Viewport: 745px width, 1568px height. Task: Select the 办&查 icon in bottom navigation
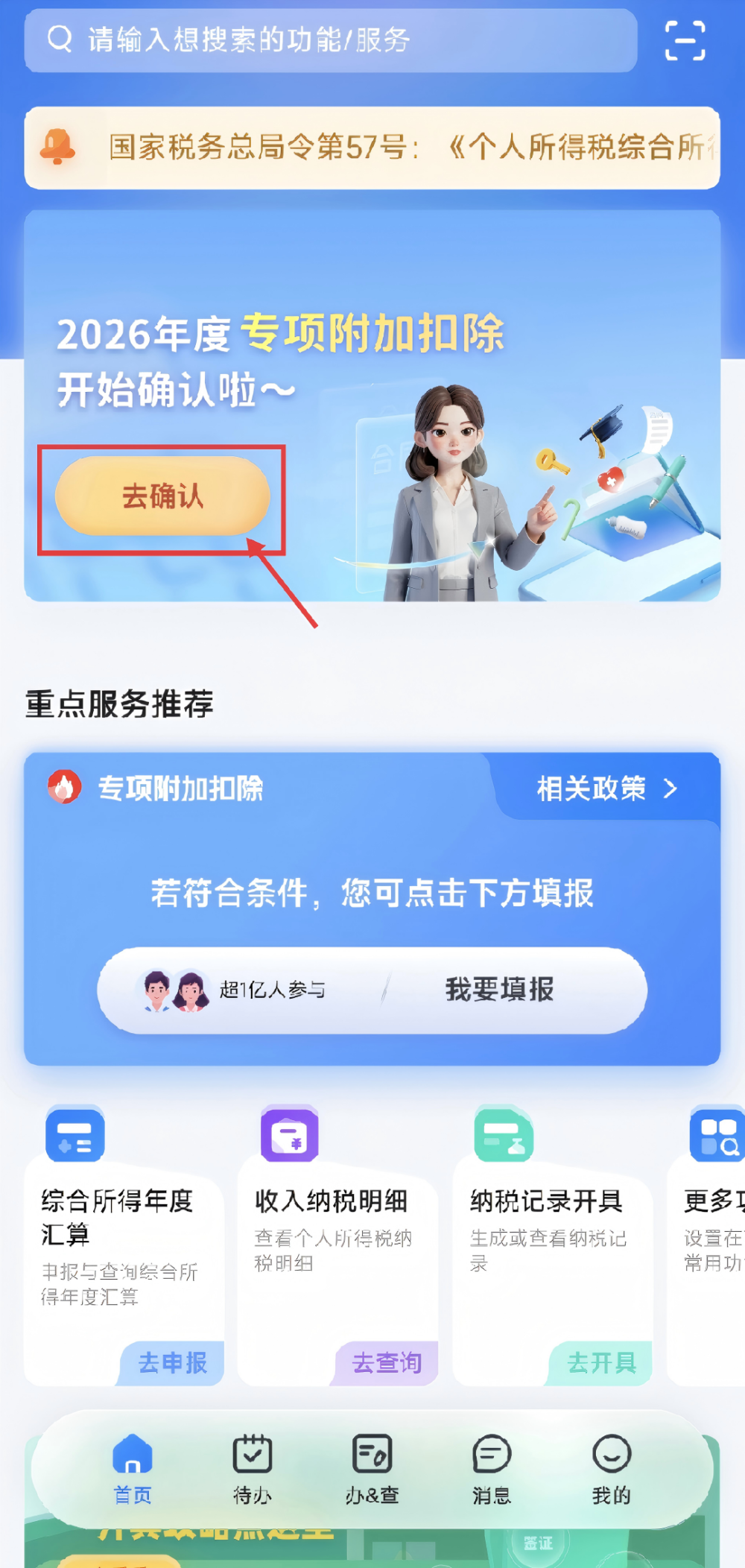pyautogui.click(x=372, y=1452)
